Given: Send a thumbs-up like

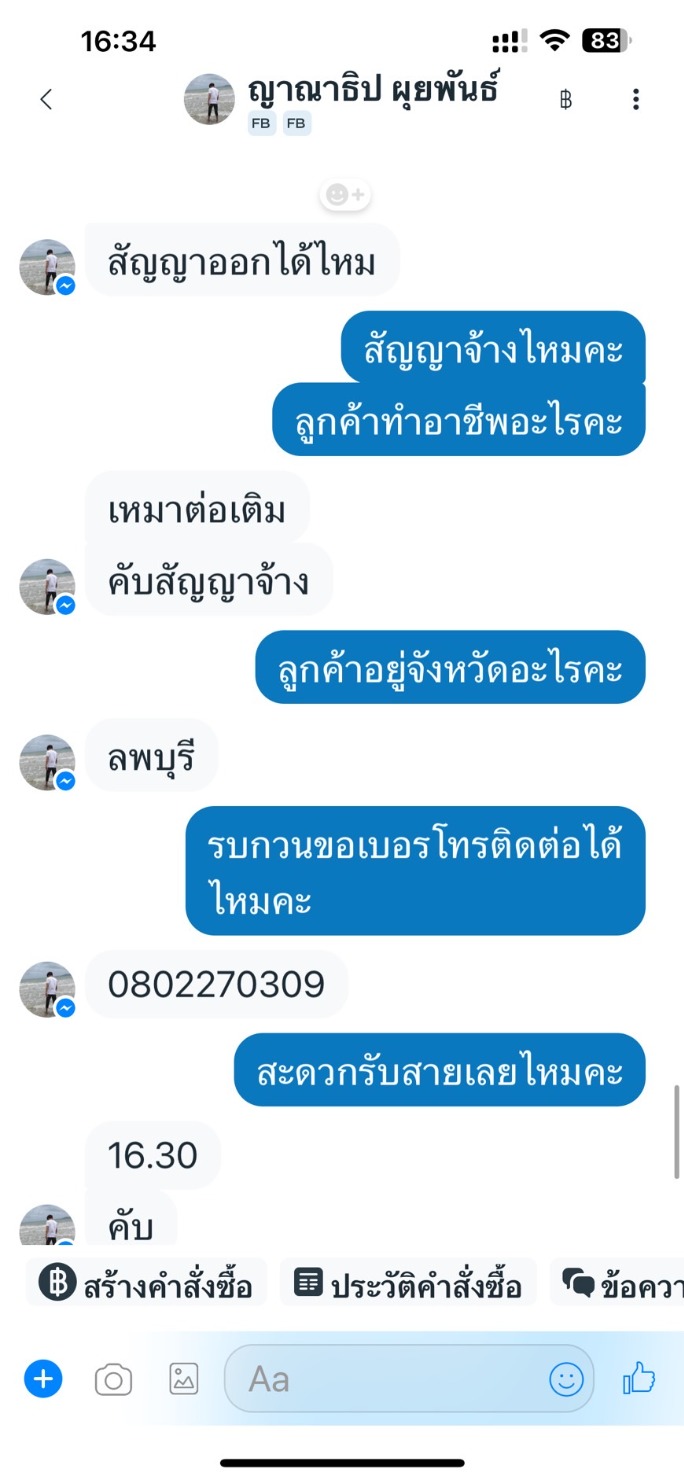Looking at the screenshot, I should coord(639,1379).
